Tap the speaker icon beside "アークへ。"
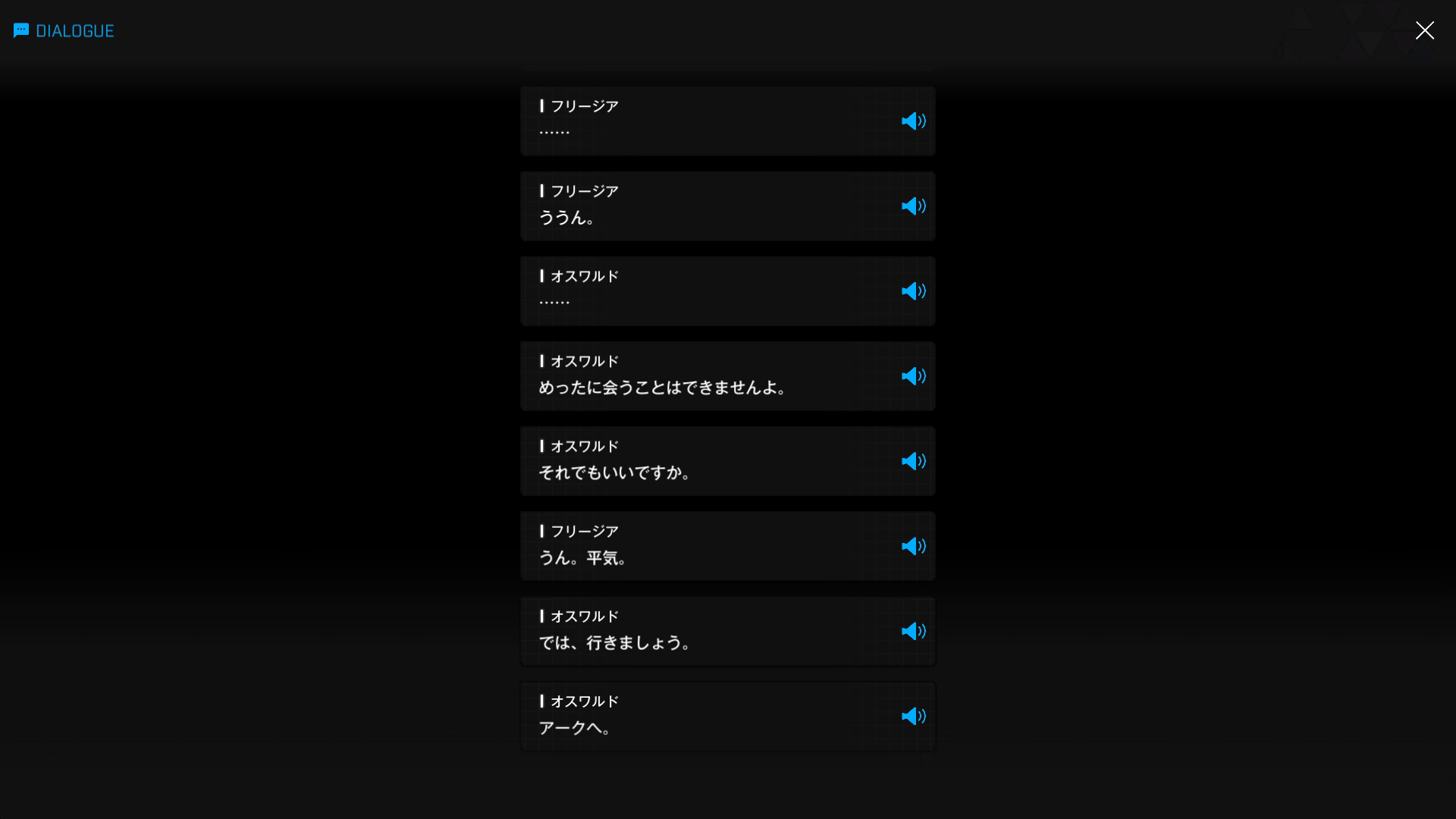 [x=913, y=716]
